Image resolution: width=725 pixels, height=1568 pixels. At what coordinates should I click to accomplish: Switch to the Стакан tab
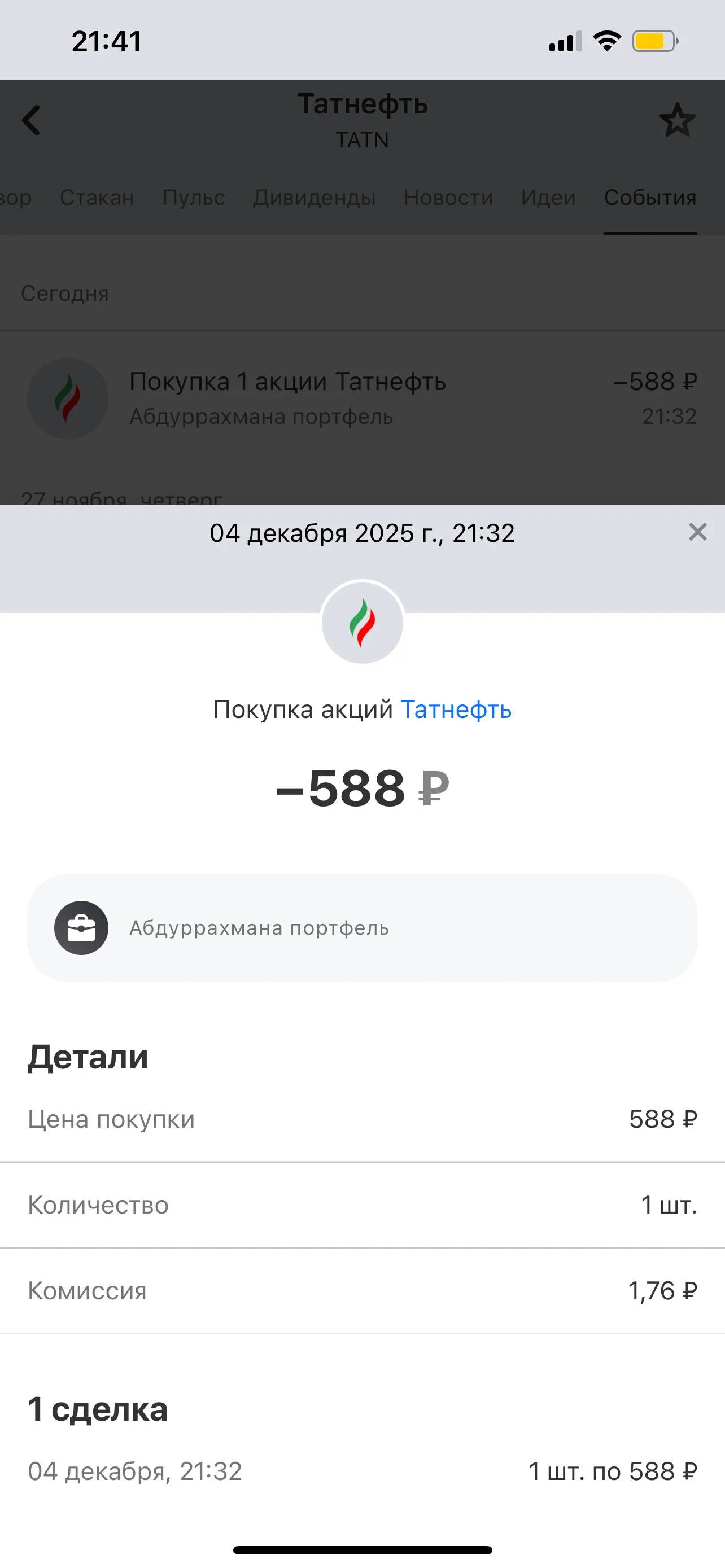coord(97,197)
